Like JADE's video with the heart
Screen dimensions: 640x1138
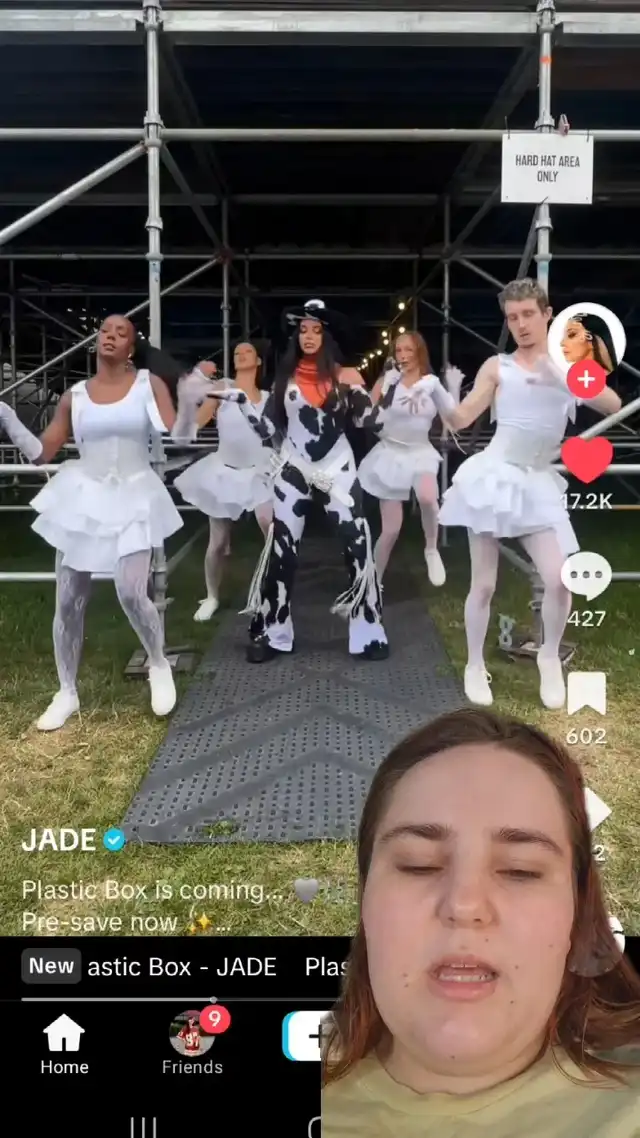coord(586,460)
